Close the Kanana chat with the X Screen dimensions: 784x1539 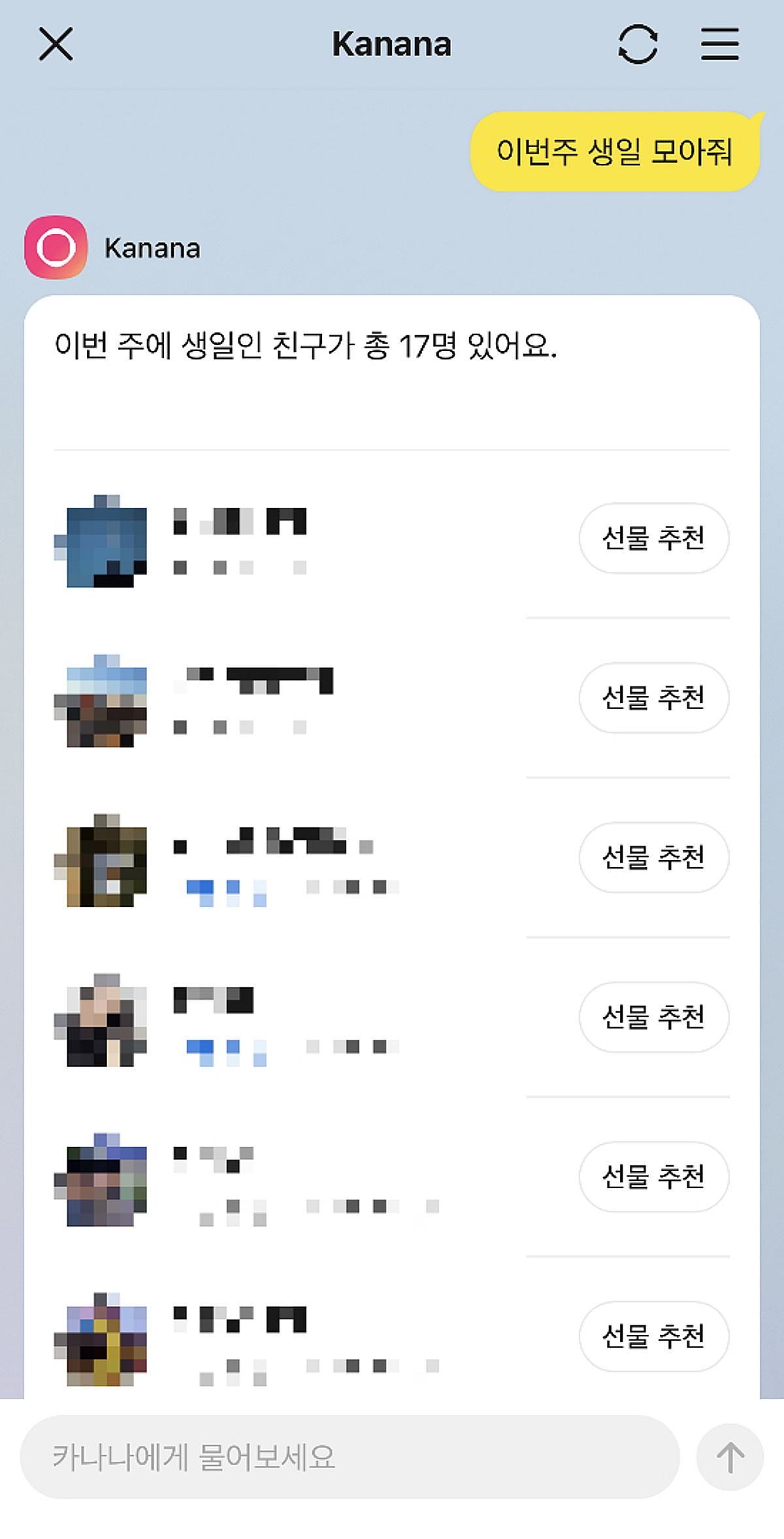pyautogui.click(x=56, y=44)
